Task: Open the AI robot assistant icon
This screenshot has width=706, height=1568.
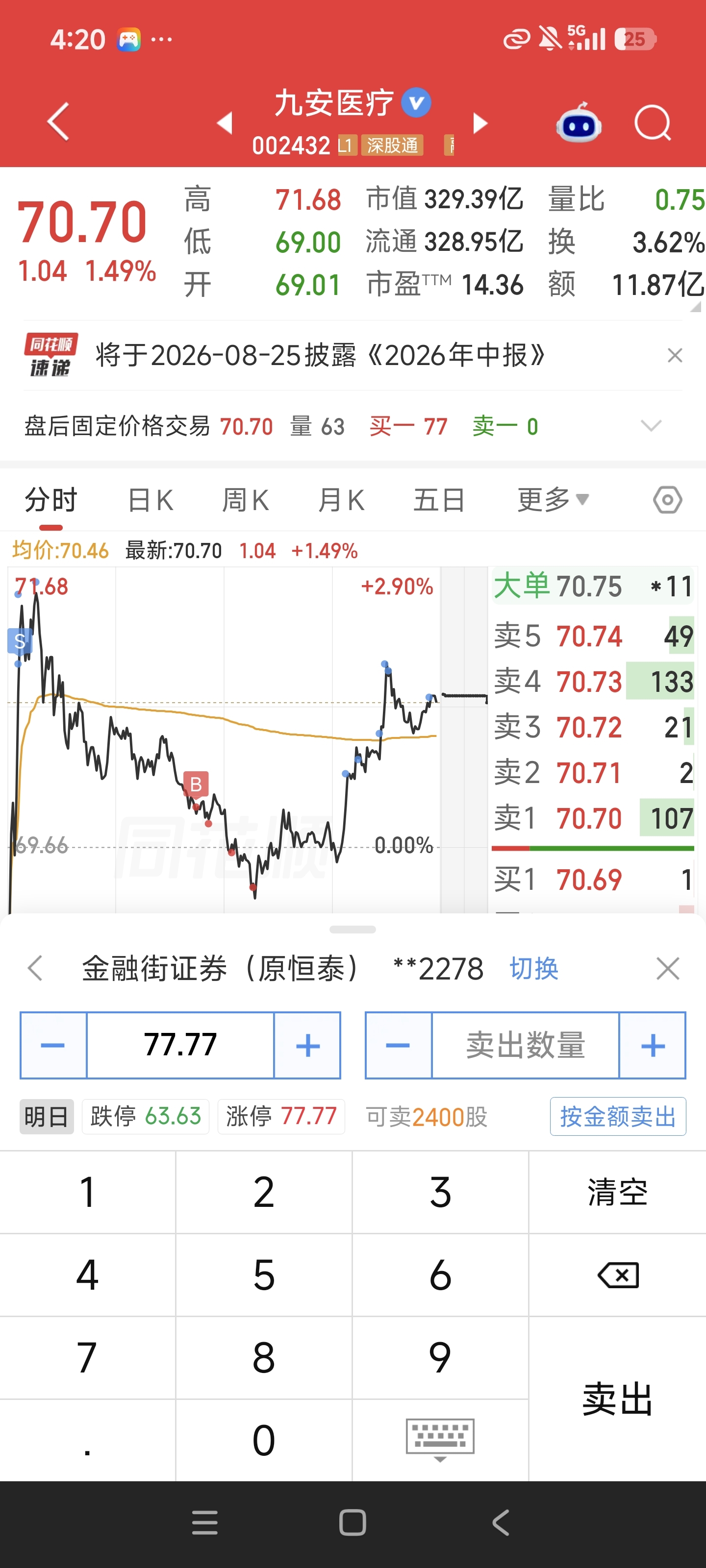Action: (578, 122)
